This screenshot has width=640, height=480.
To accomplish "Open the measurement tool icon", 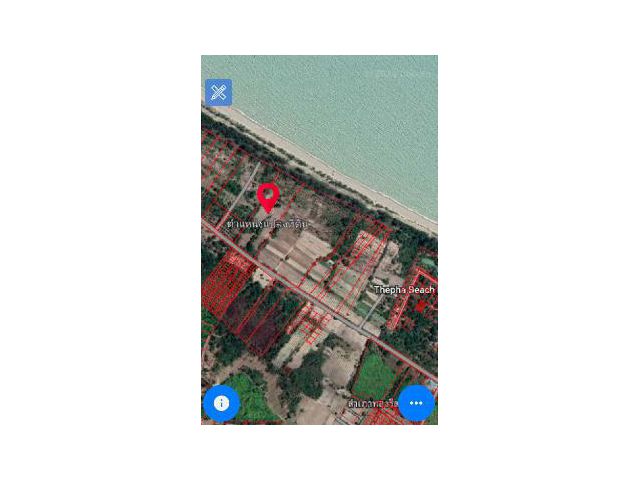I will tap(218, 92).
